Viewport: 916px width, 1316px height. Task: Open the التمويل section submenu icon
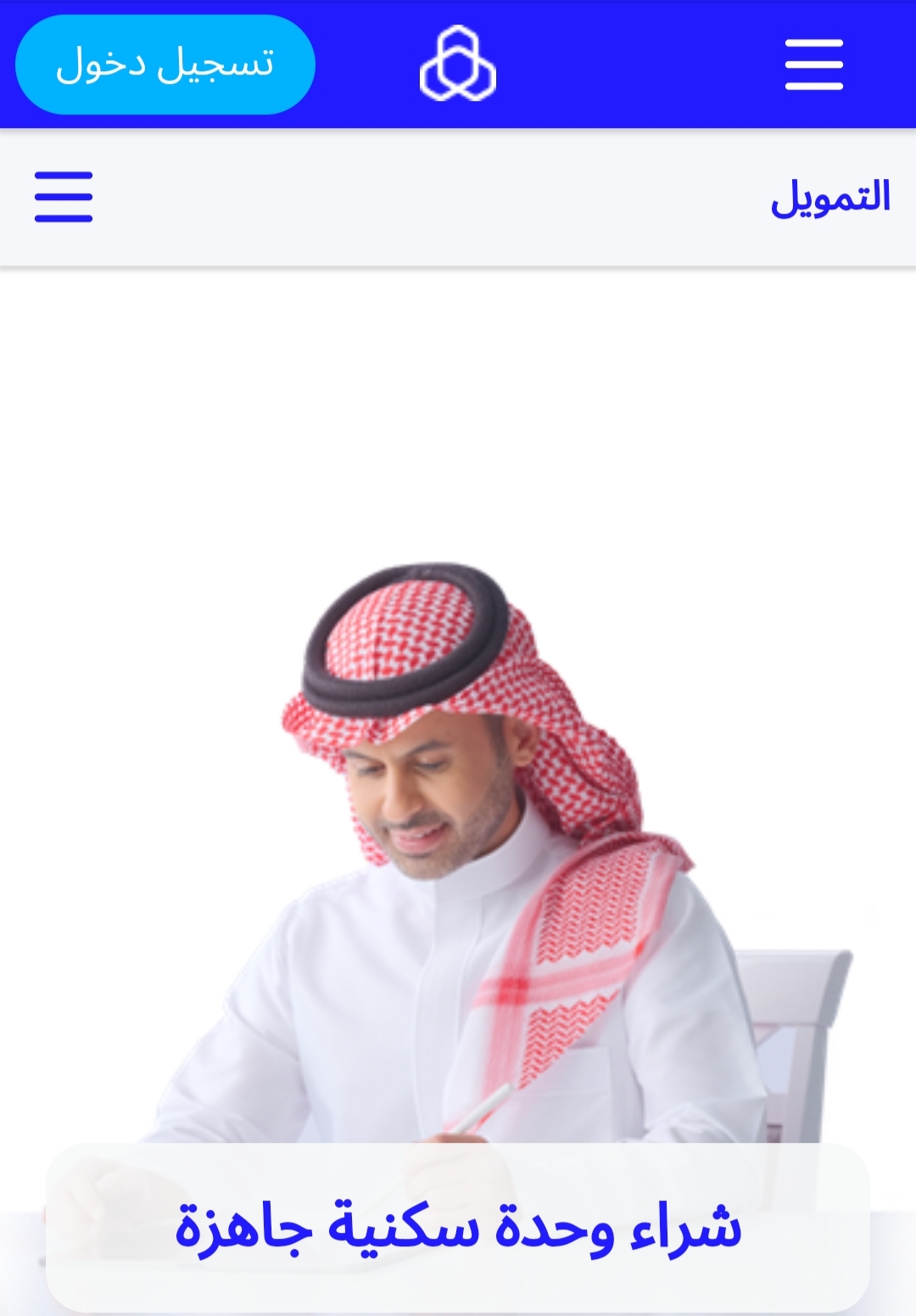[64, 197]
